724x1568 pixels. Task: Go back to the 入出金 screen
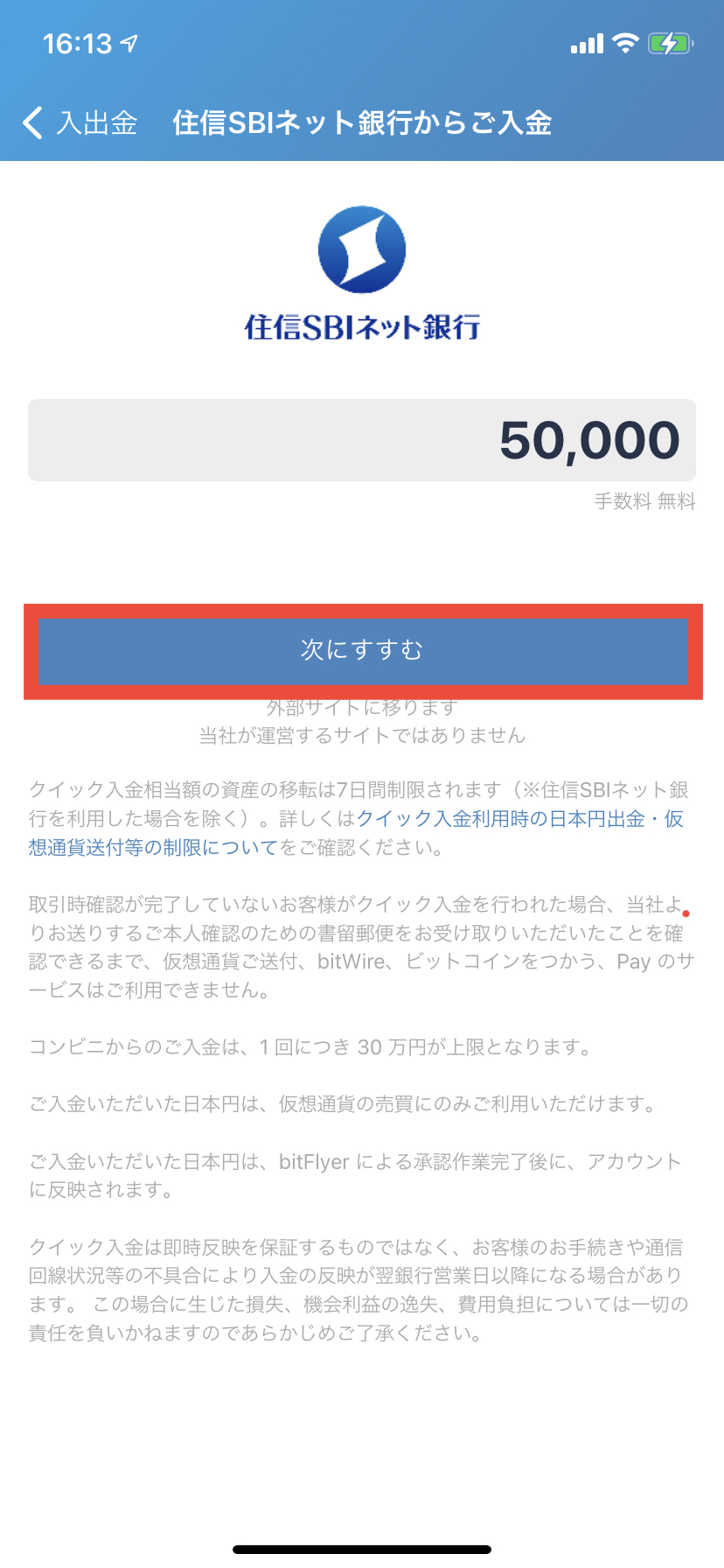[x=80, y=123]
